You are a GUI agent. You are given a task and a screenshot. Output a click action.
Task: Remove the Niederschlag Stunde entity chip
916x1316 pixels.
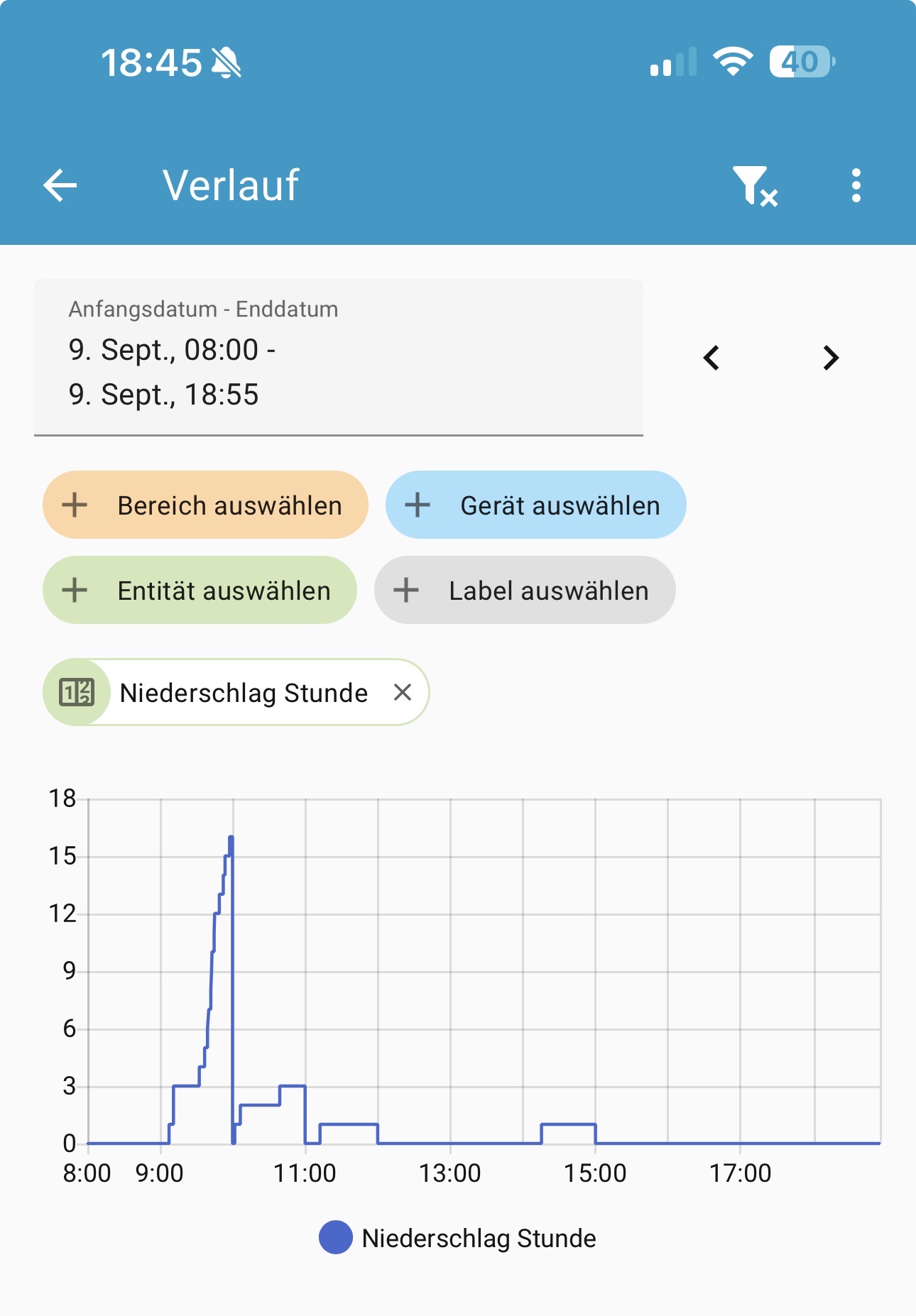[403, 692]
